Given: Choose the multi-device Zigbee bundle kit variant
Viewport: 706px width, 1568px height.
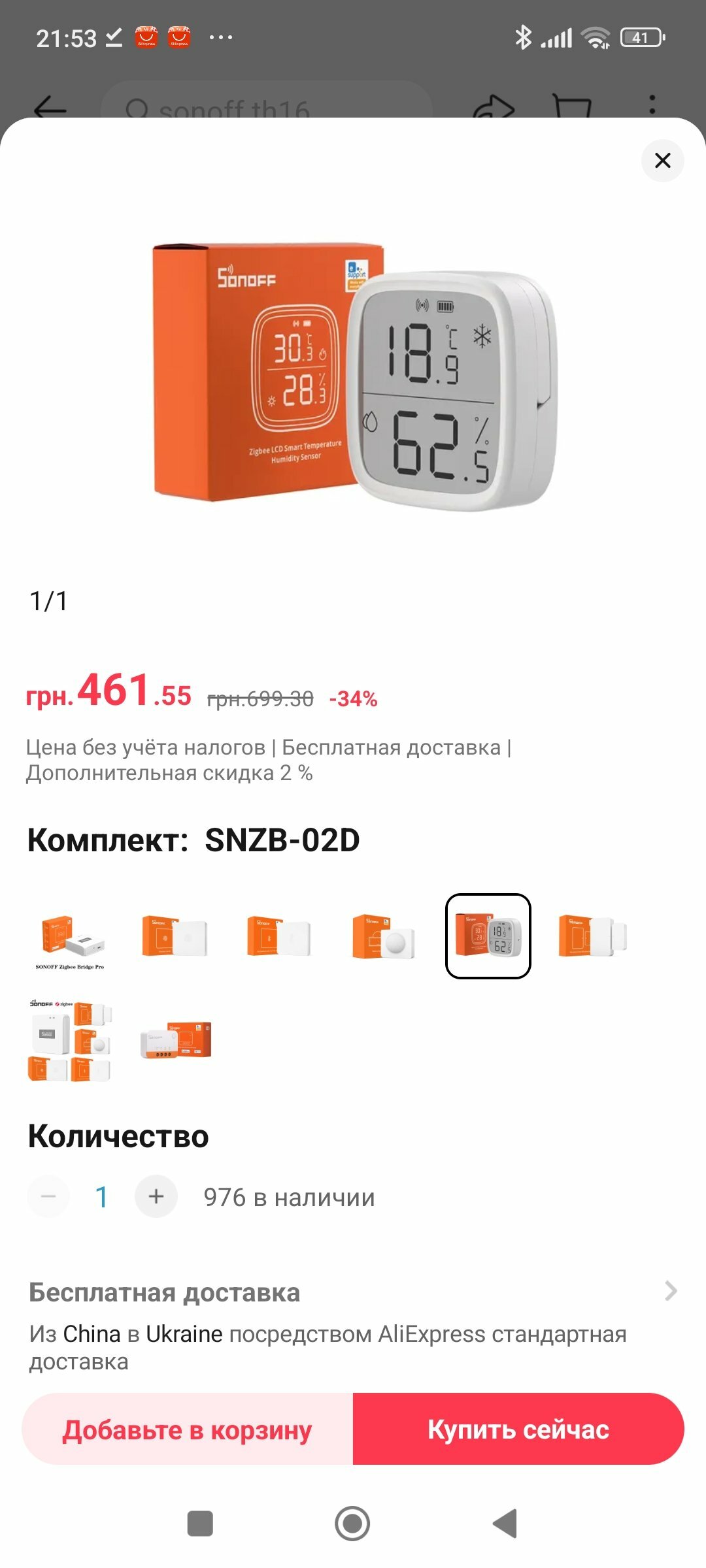Looking at the screenshot, I should point(69,1040).
